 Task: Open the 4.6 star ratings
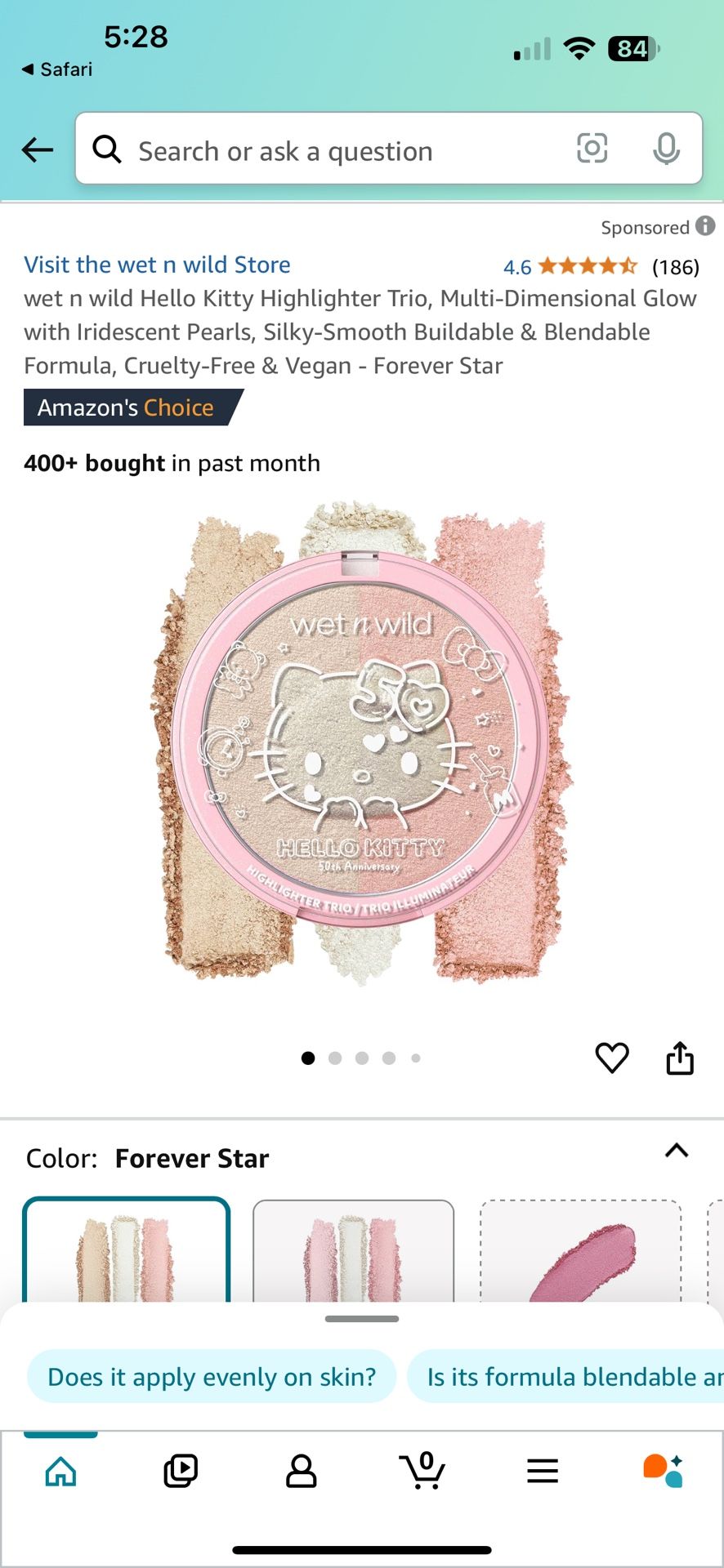point(588,266)
